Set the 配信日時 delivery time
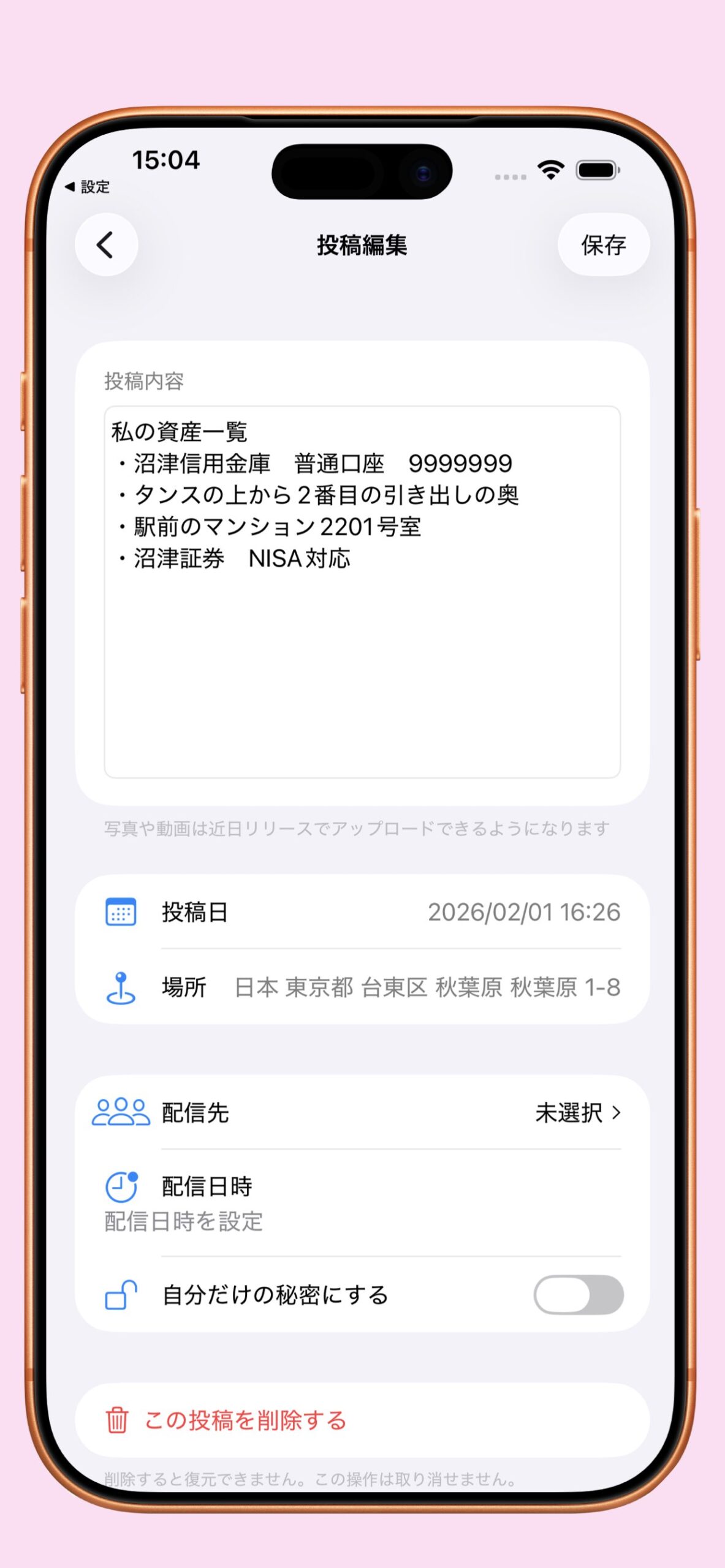The height and width of the screenshot is (1568, 725). point(362,1202)
